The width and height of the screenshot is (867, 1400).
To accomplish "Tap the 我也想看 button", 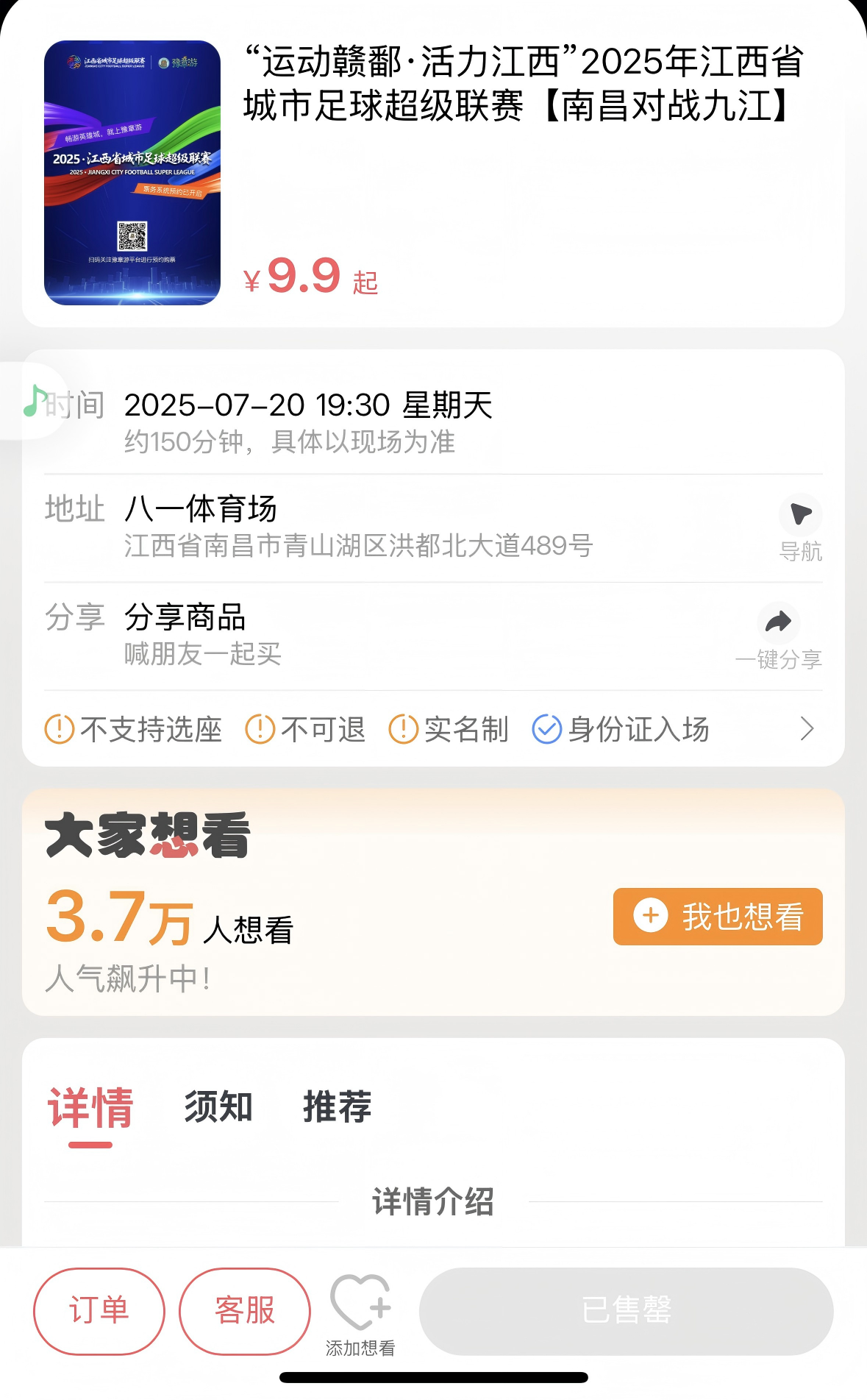I will 718,917.
